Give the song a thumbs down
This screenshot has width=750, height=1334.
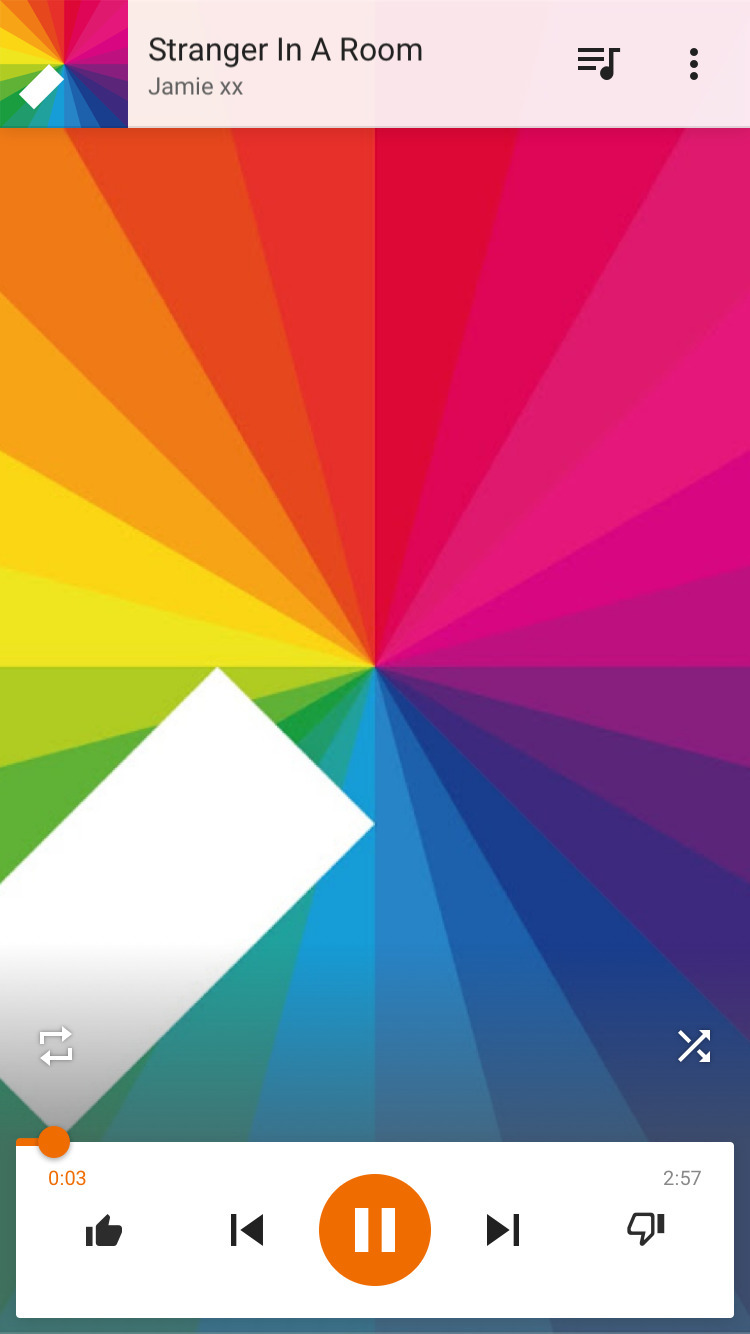coord(646,1230)
